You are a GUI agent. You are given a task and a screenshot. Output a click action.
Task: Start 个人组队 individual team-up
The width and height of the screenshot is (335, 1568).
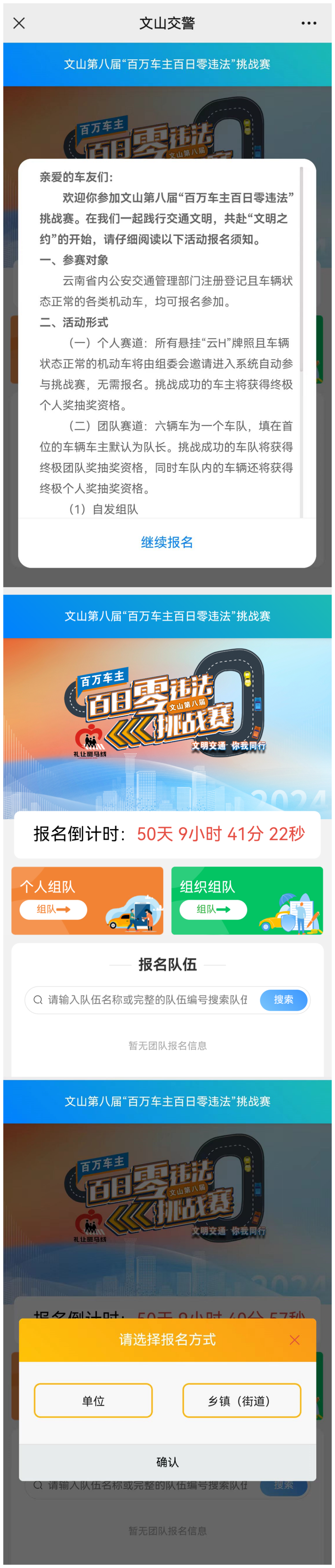53,909
